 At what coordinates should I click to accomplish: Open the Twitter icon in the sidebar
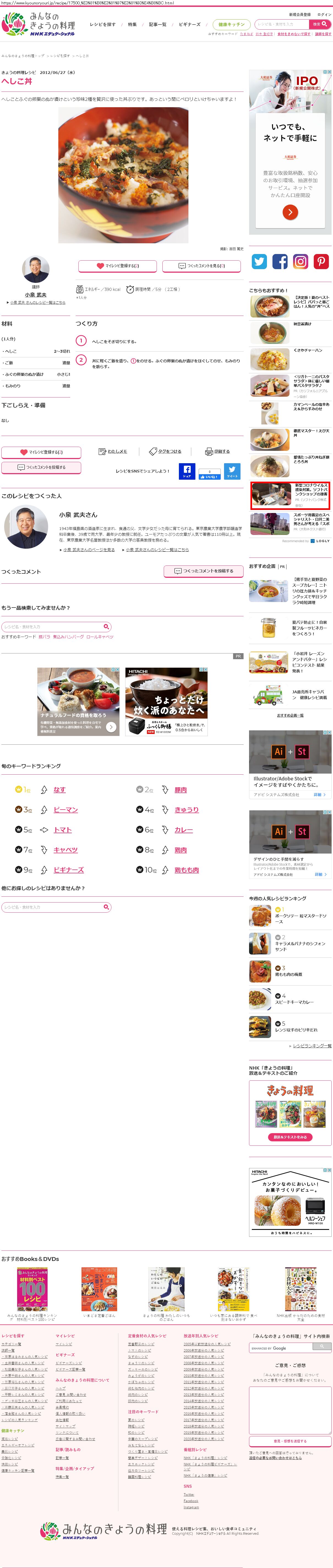click(259, 262)
